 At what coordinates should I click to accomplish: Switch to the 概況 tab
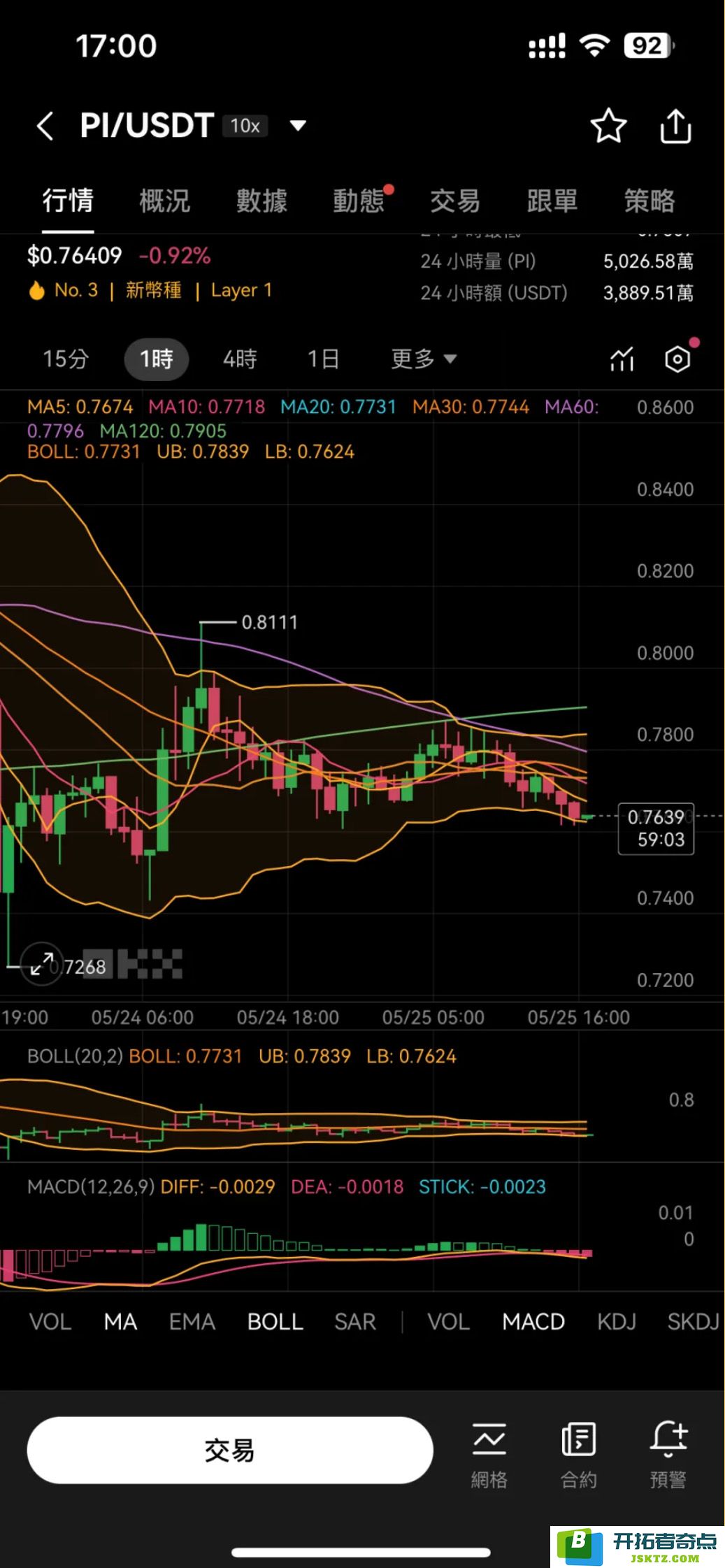(x=164, y=201)
